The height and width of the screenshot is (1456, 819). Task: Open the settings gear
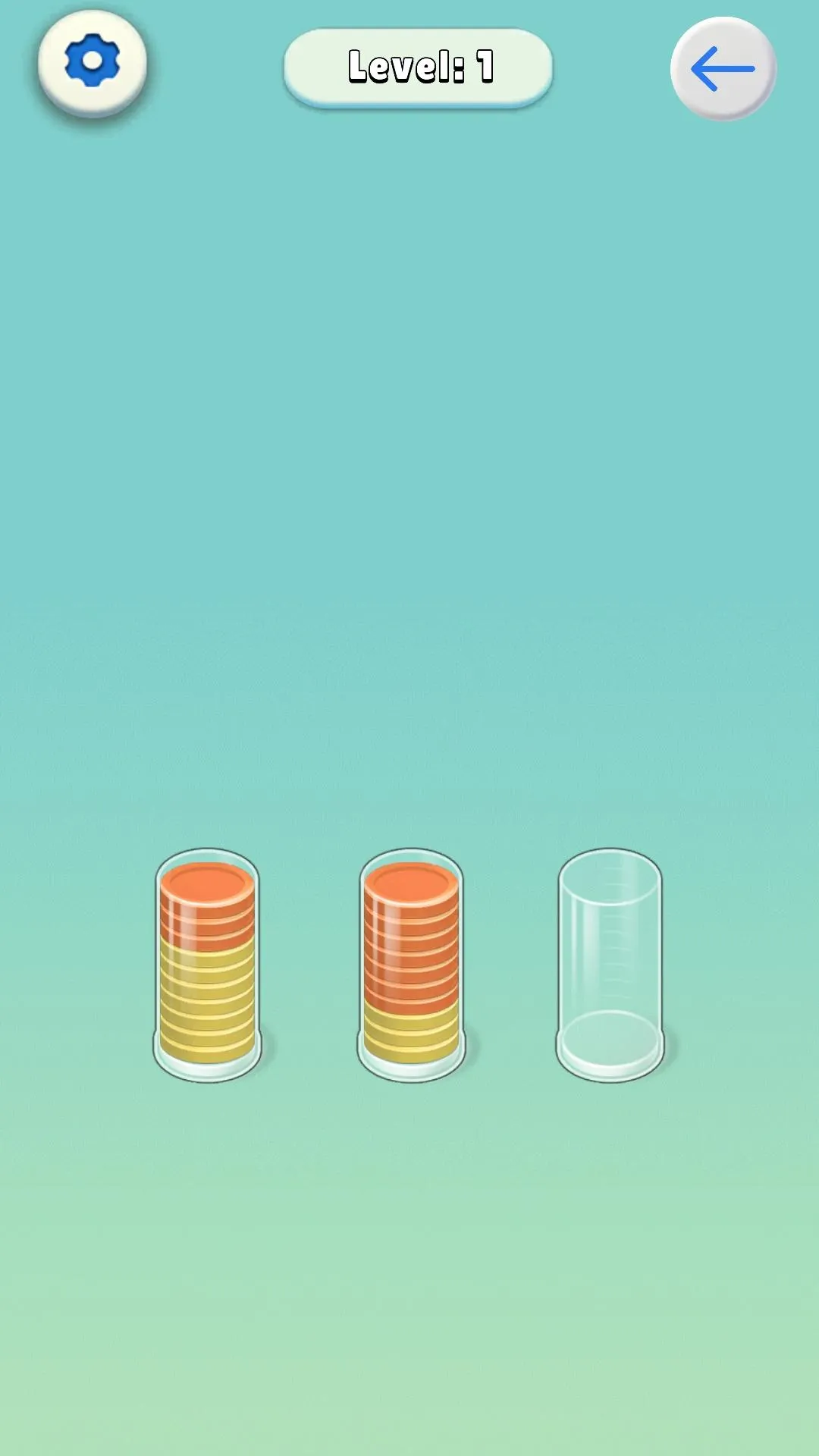(93, 62)
